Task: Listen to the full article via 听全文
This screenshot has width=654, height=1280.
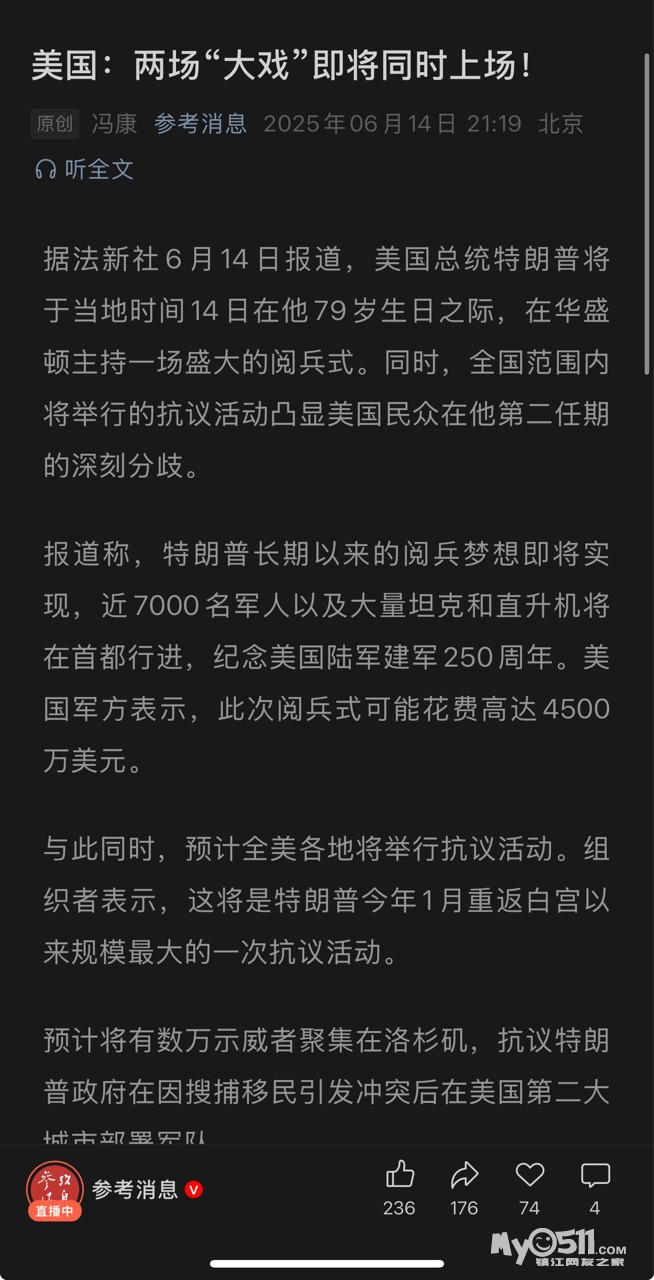Action: pos(85,169)
